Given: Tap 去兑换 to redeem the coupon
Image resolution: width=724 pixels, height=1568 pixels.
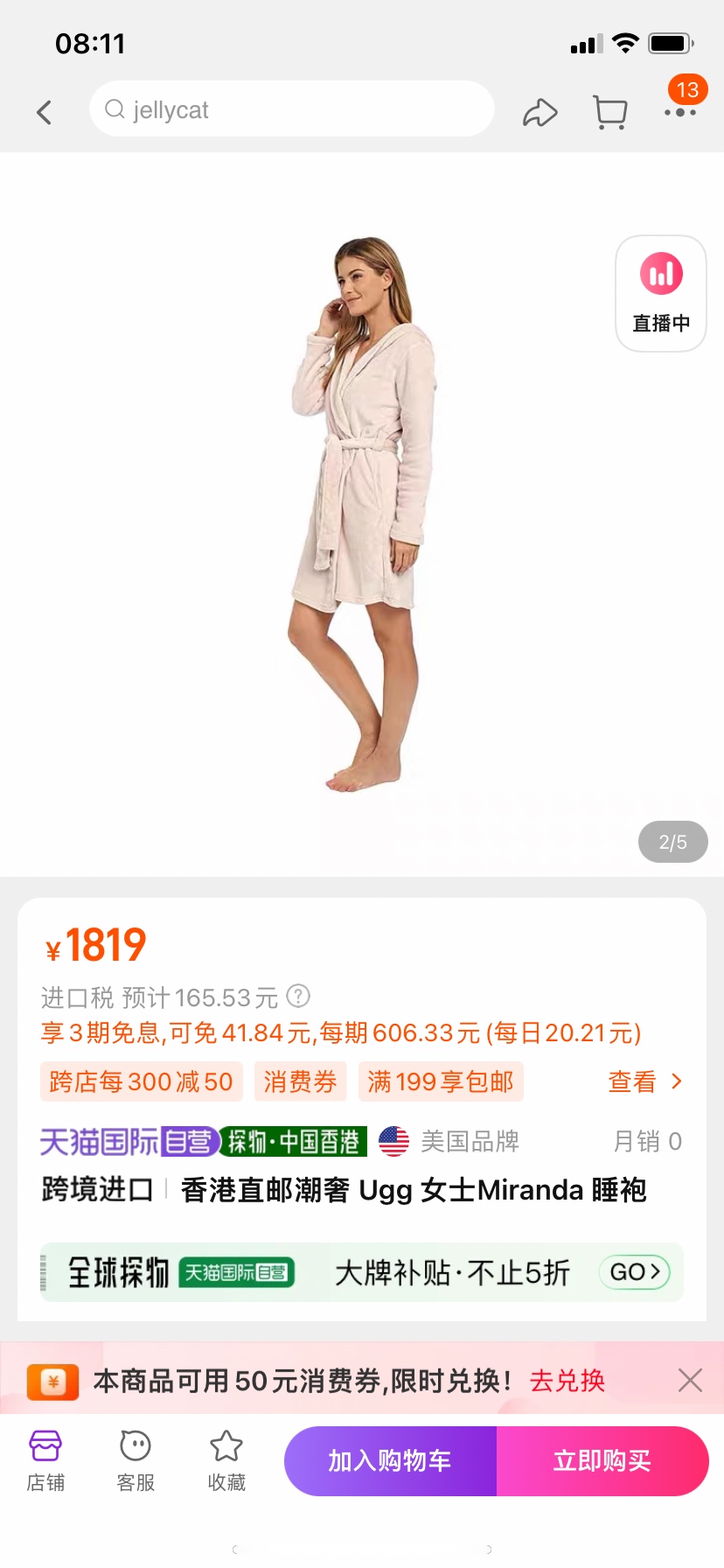Looking at the screenshot, I should (x=567, y=1381).
